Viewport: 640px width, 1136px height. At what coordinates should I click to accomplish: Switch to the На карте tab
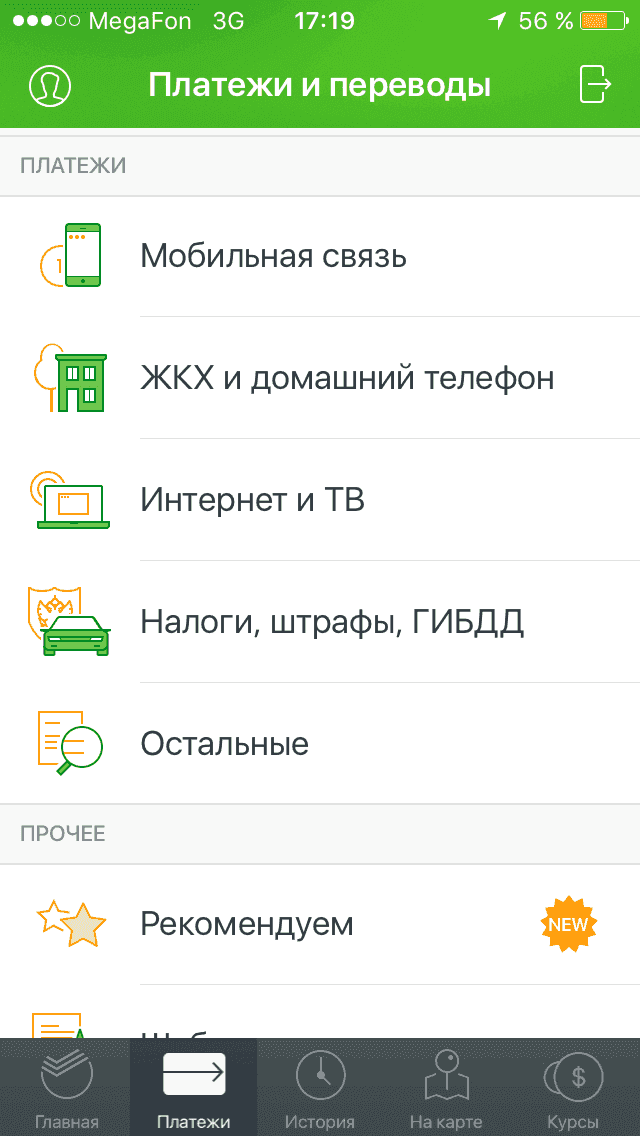pos(446,1090)
